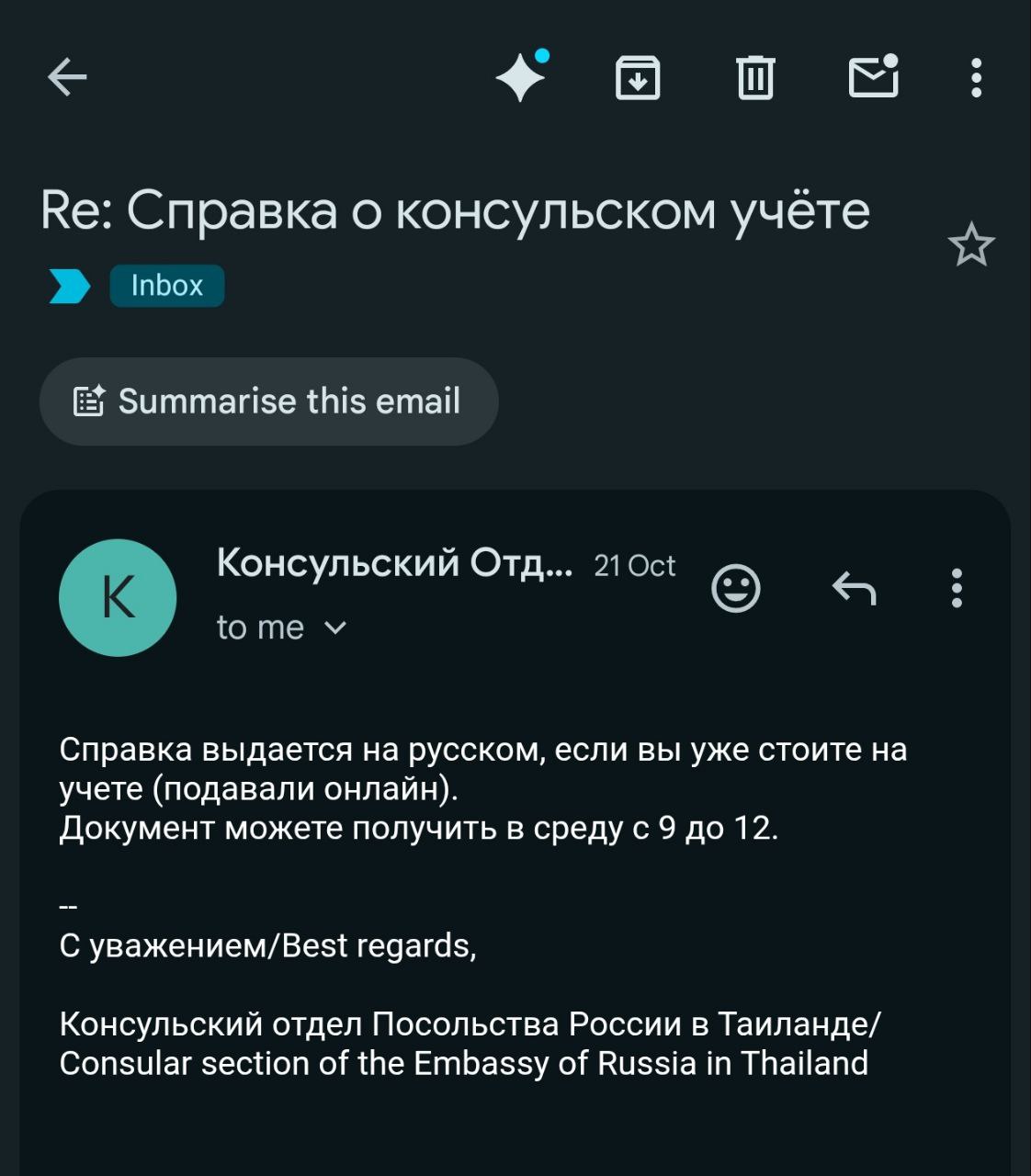
Task: Open the top-right overflow menu
Action: click(x=974, y=78)
